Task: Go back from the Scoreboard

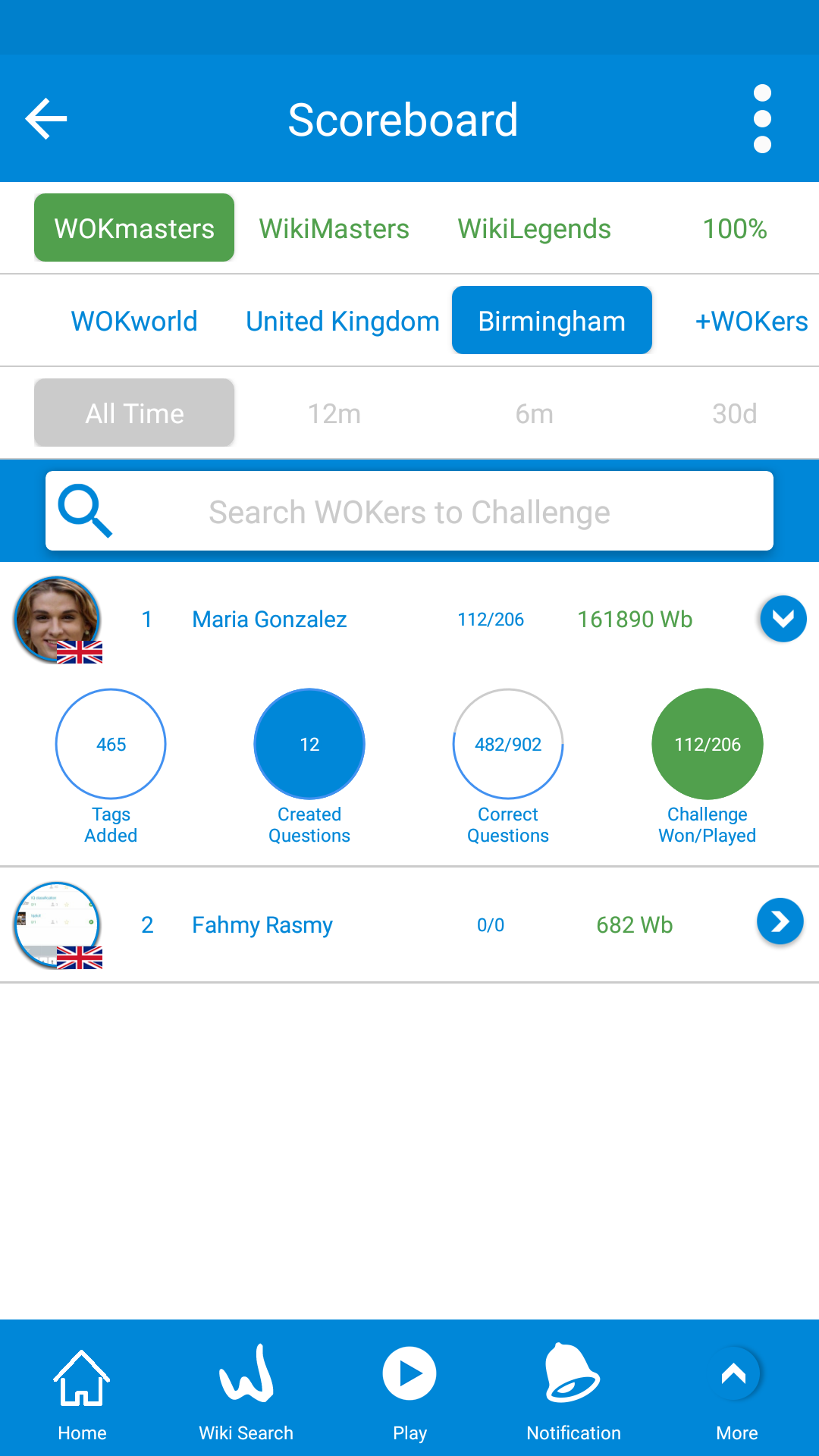Action: [x=46, y=119]
